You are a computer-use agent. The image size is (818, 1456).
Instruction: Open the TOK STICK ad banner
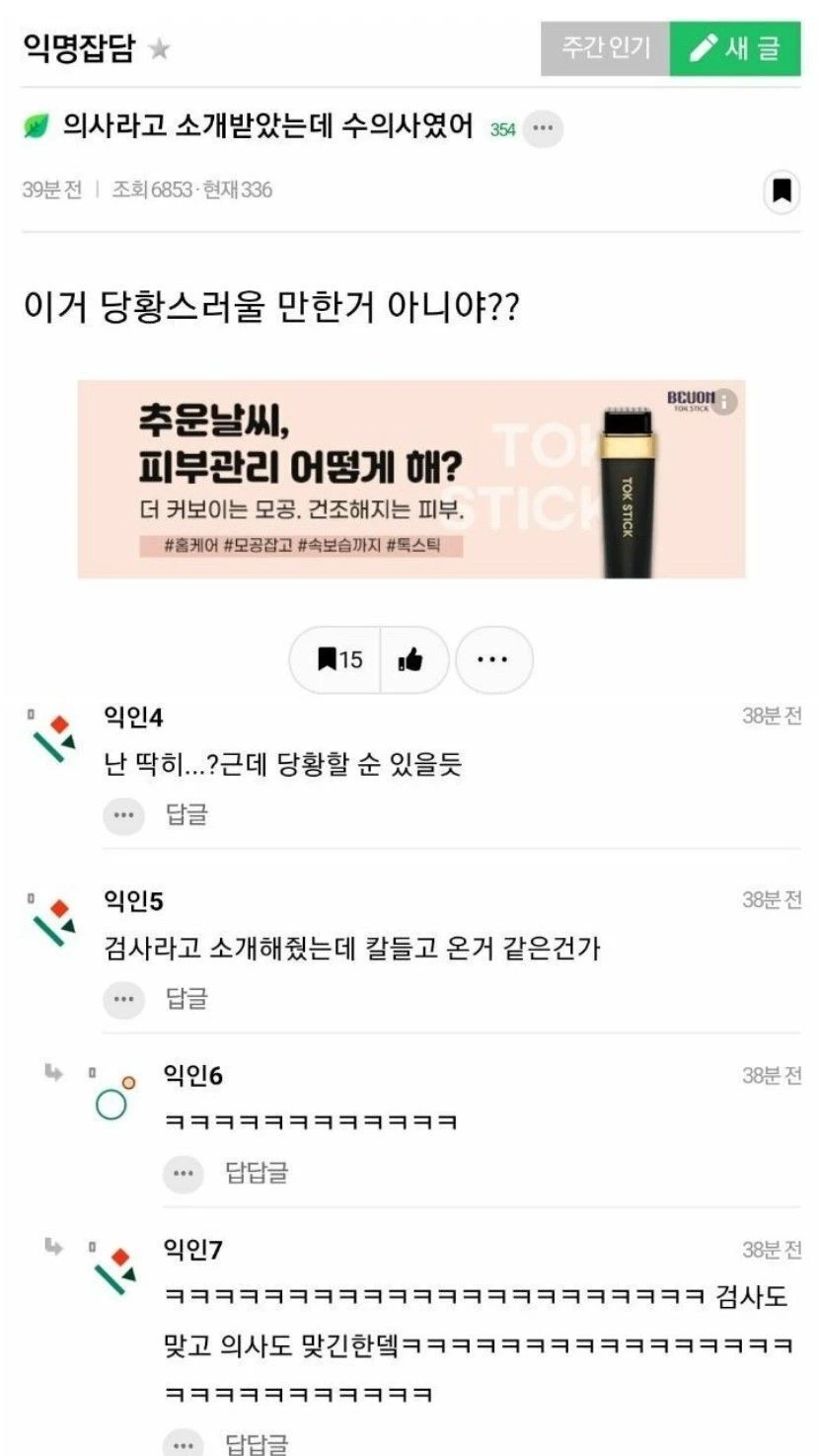coord(411,479)
